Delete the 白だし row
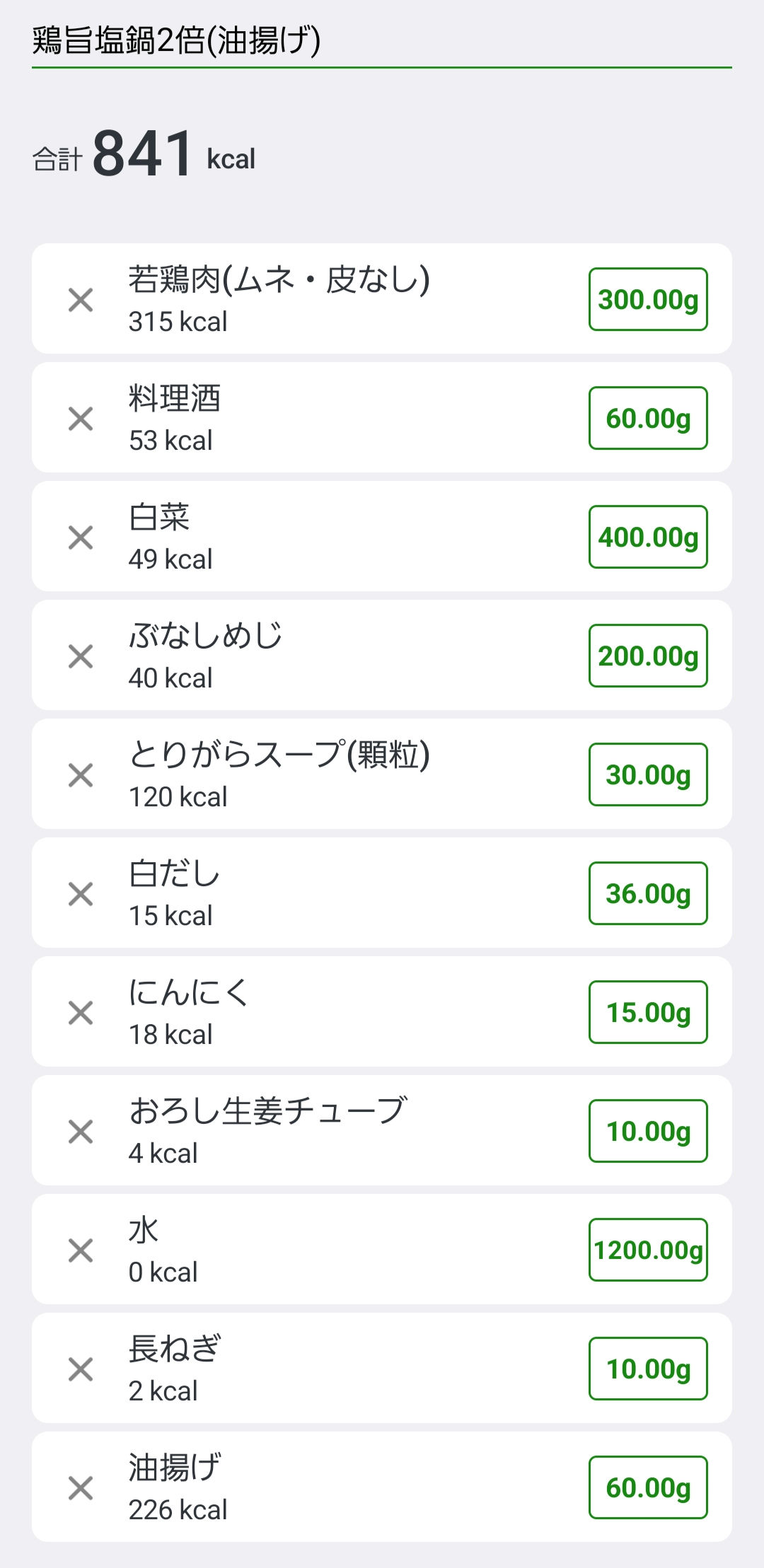This screenshot has height=1568, width=764. point(81,894)
